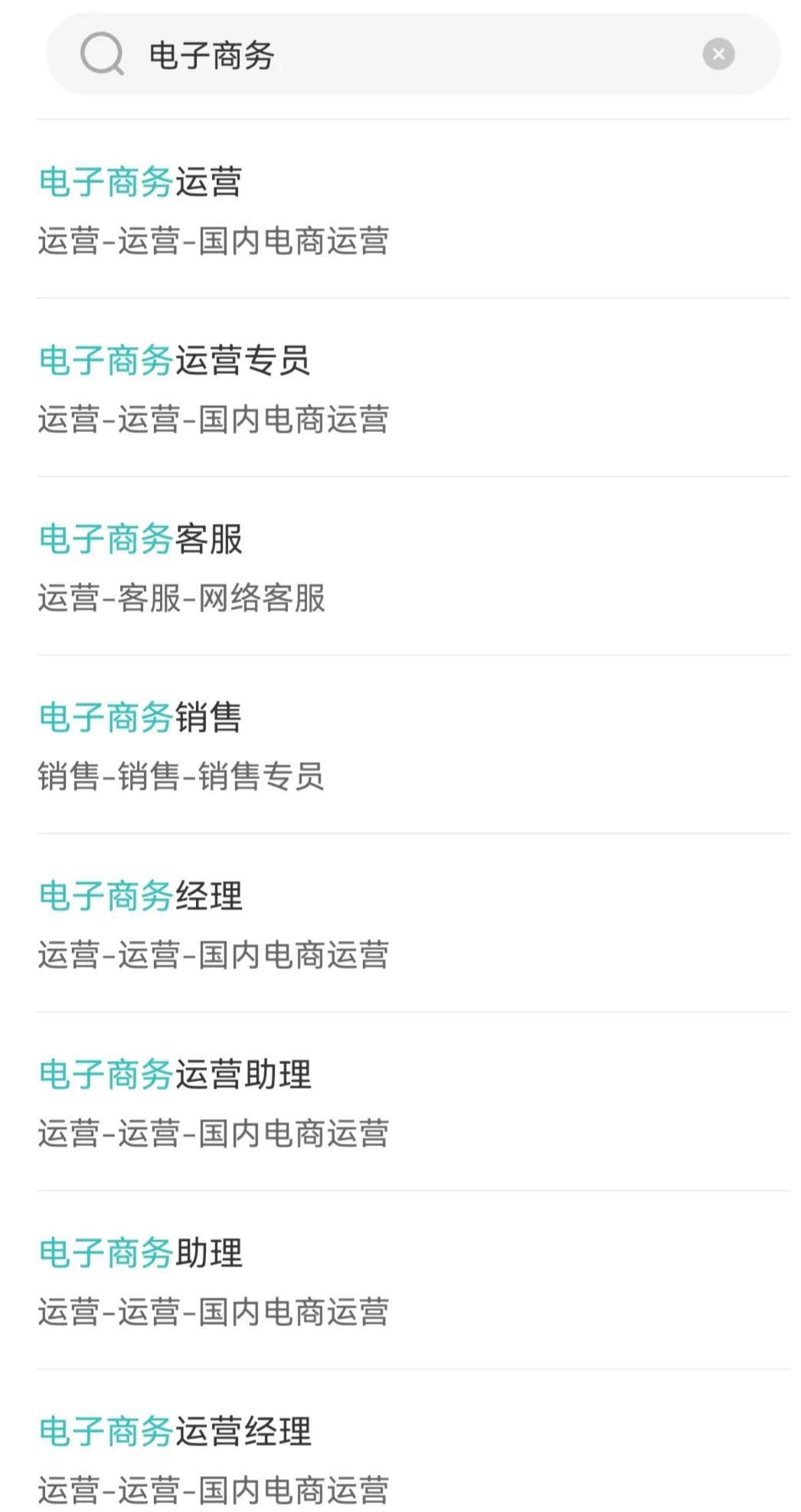
Task: Pick the 电子商务运营经理 result
Action: (x=175, y=1432)
